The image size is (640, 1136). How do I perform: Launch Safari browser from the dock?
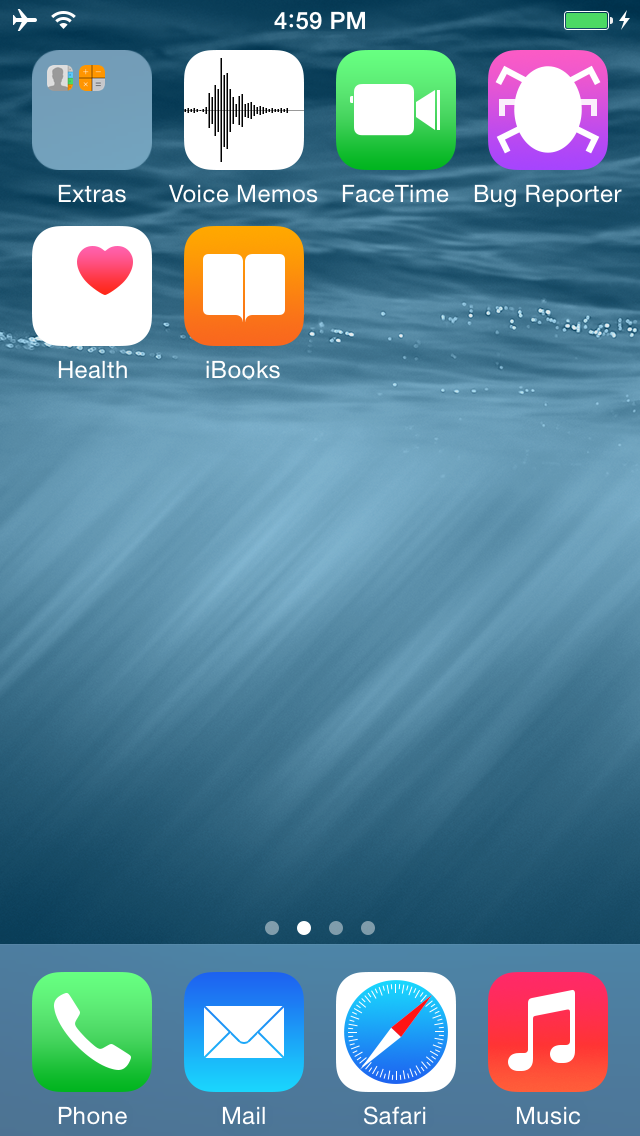coord(396,1032)
